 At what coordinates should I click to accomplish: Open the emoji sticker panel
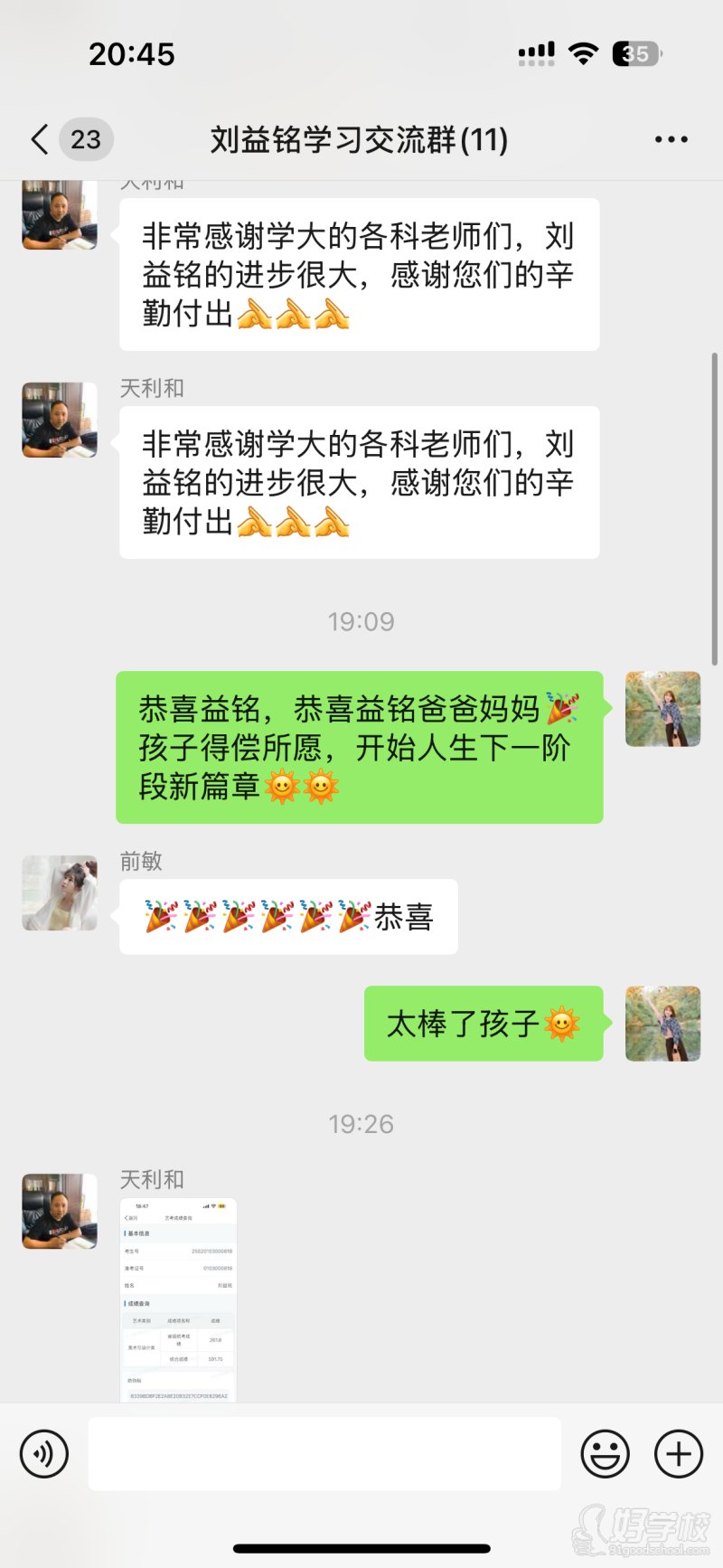coord(605,1454)
